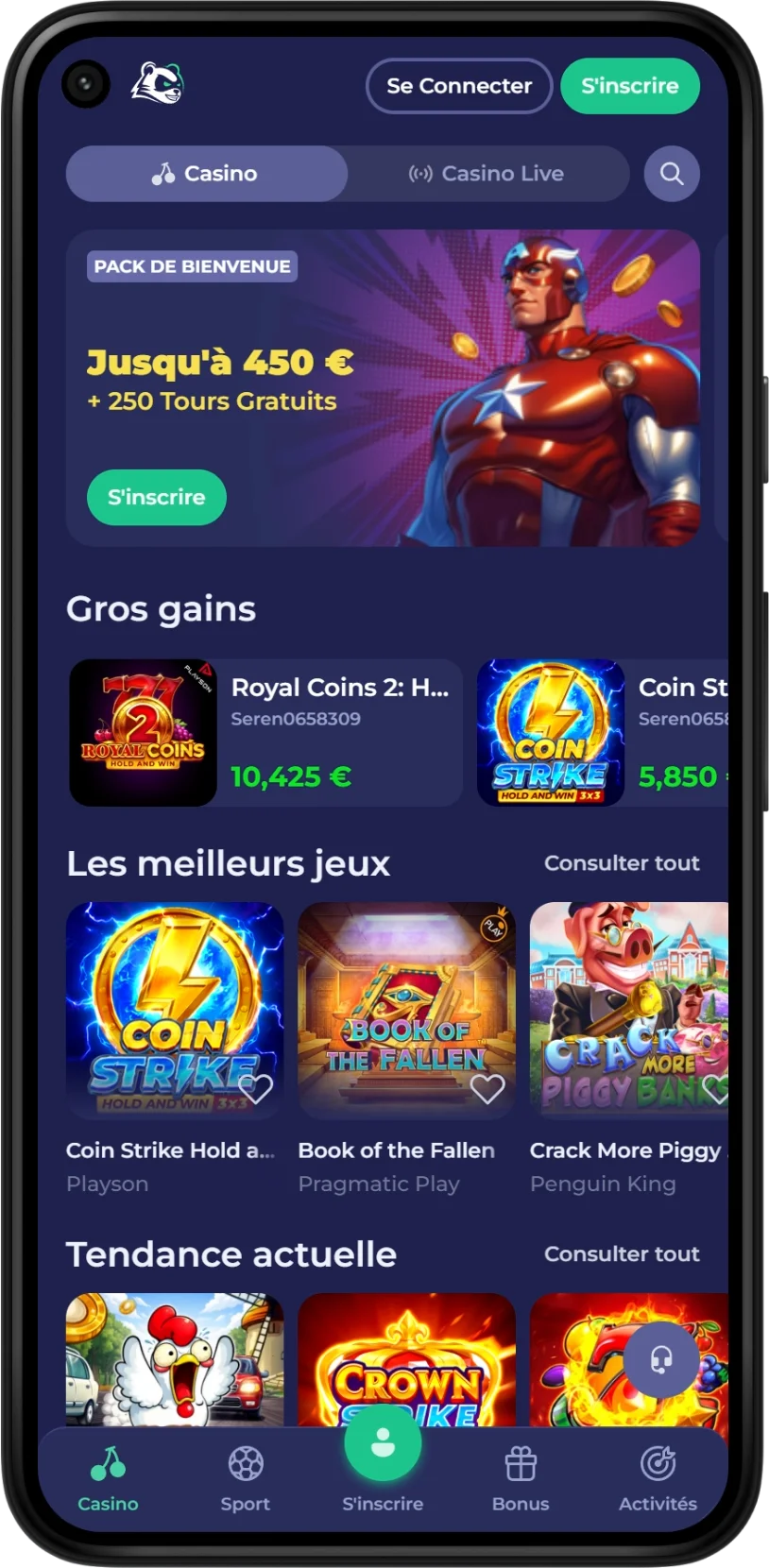This screenshot has height=1568, width=769.
Task: Tap the S'inscrire button in the header
Action: (x=629, y=86)
